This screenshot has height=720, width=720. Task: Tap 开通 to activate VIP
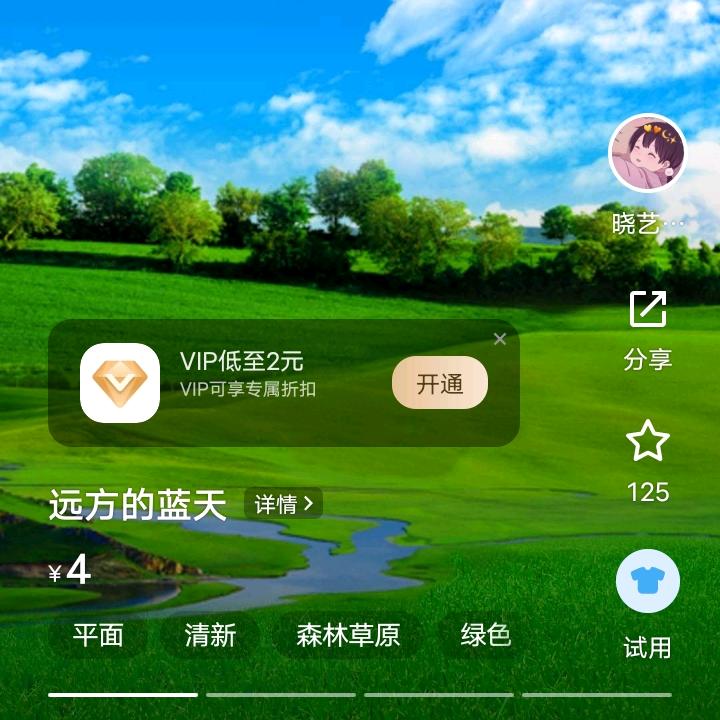[x=439, y=383]
